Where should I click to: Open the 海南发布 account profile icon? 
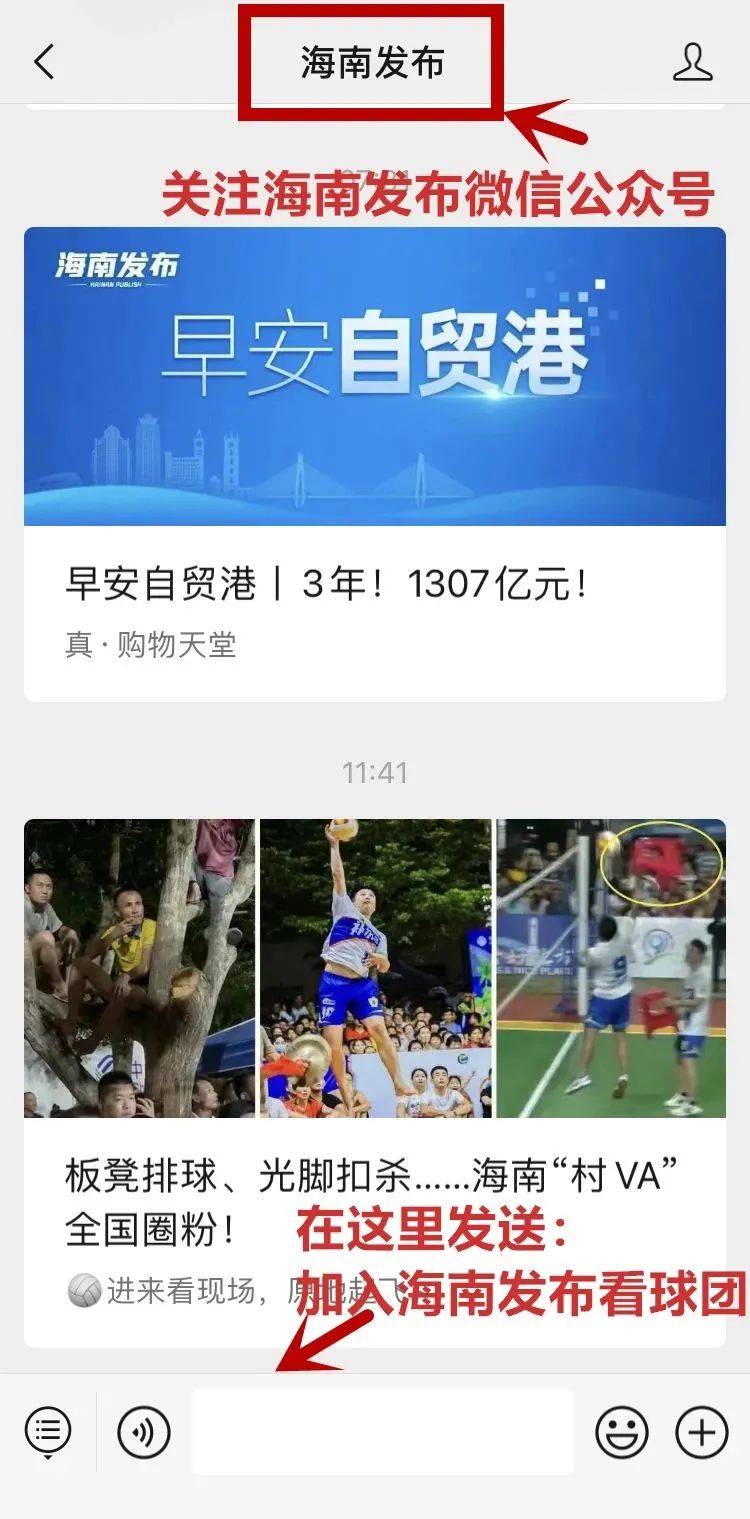pos(692,62)
